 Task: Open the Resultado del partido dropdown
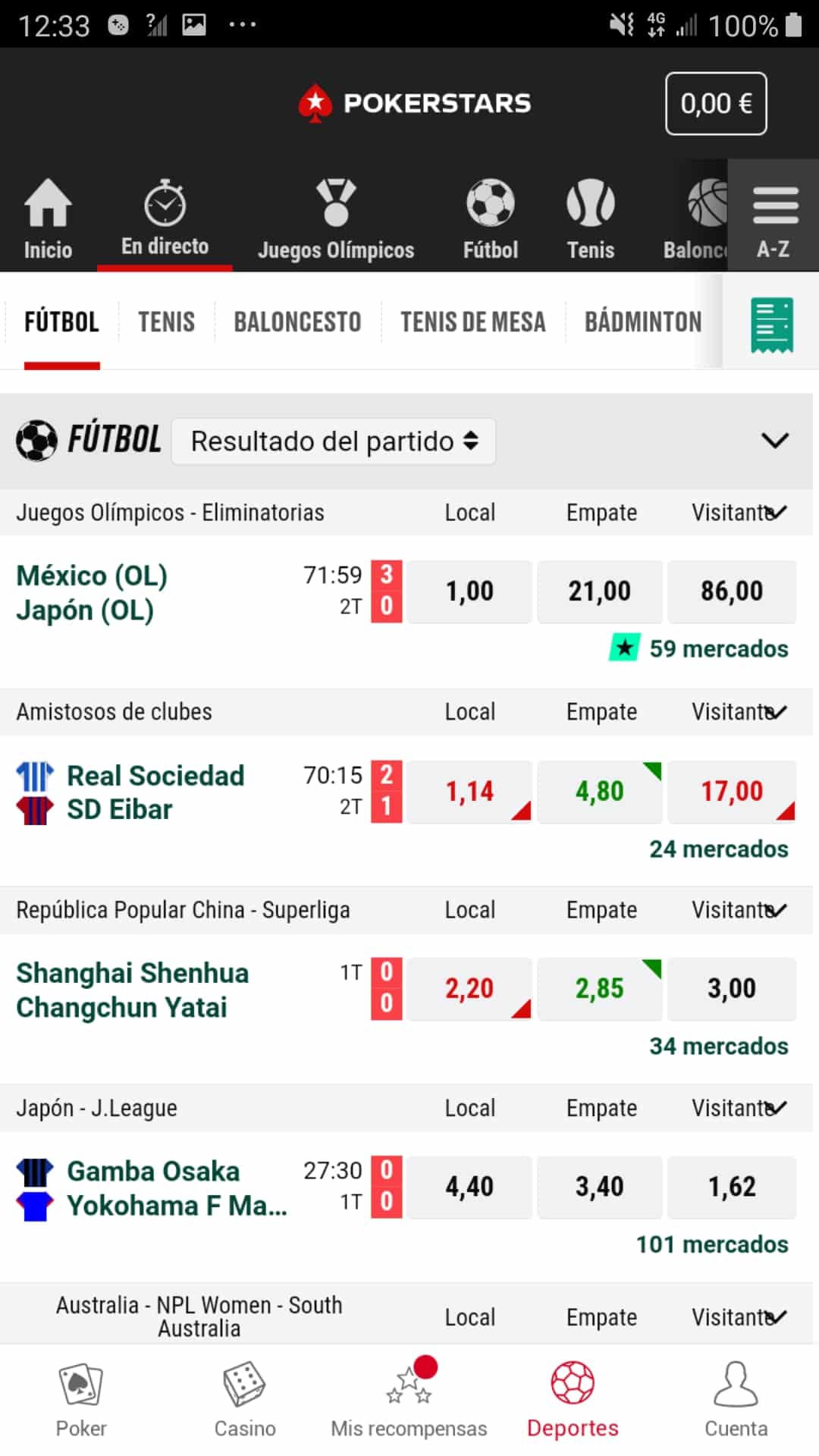[x=334, y=441]
